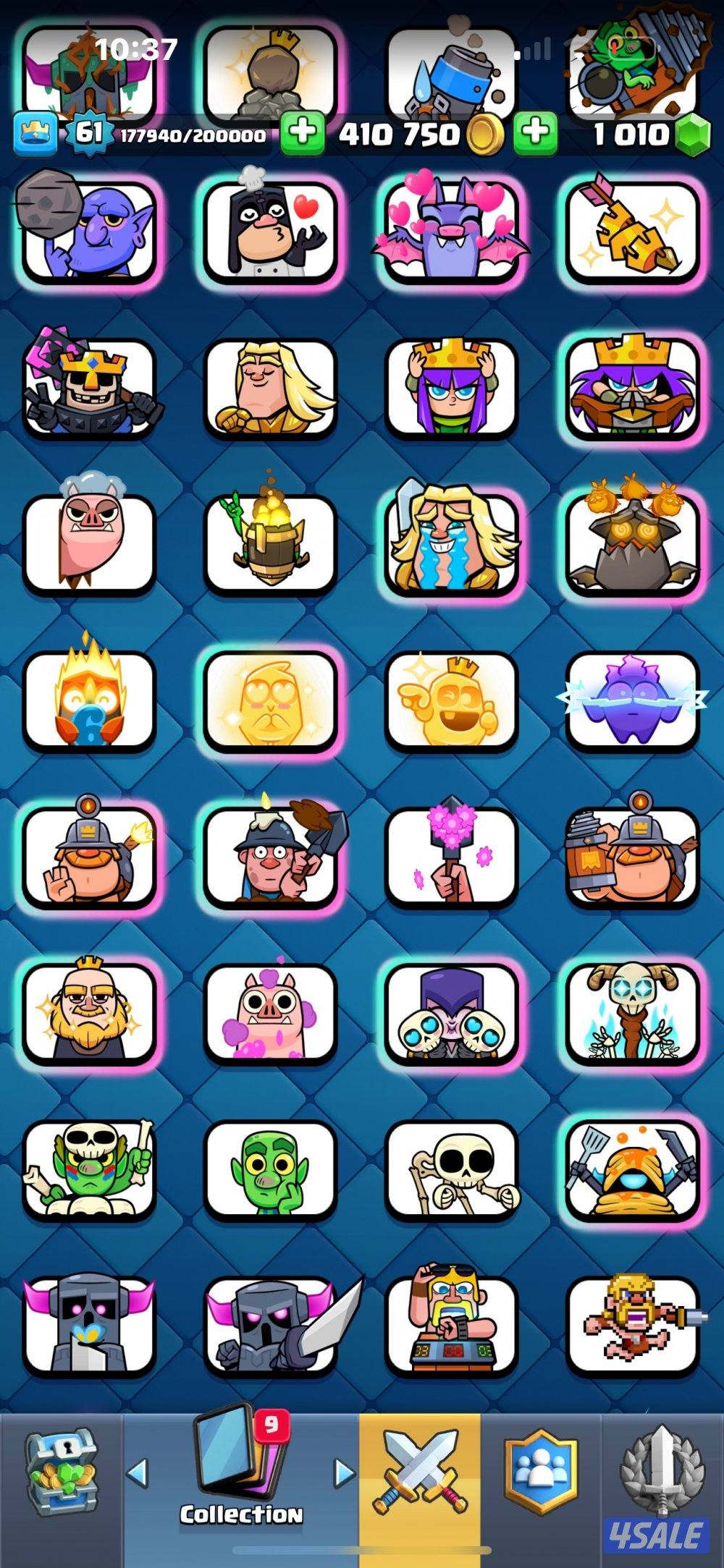Image resolution: width=724 pixels, height=1568 pixels.
Task: Tap the plus button next to gold
Action: point(535,133)
